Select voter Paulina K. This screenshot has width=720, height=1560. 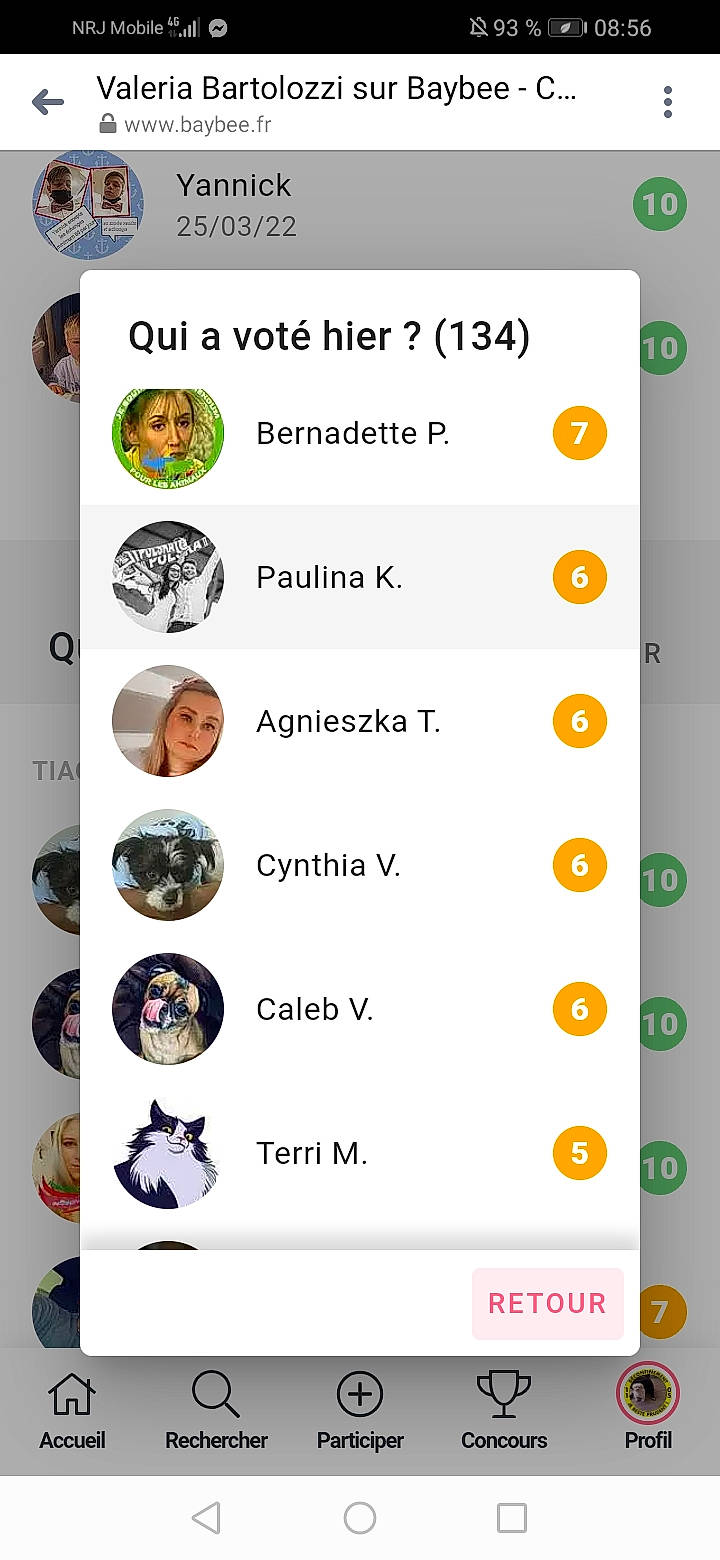tap(330, 577)
